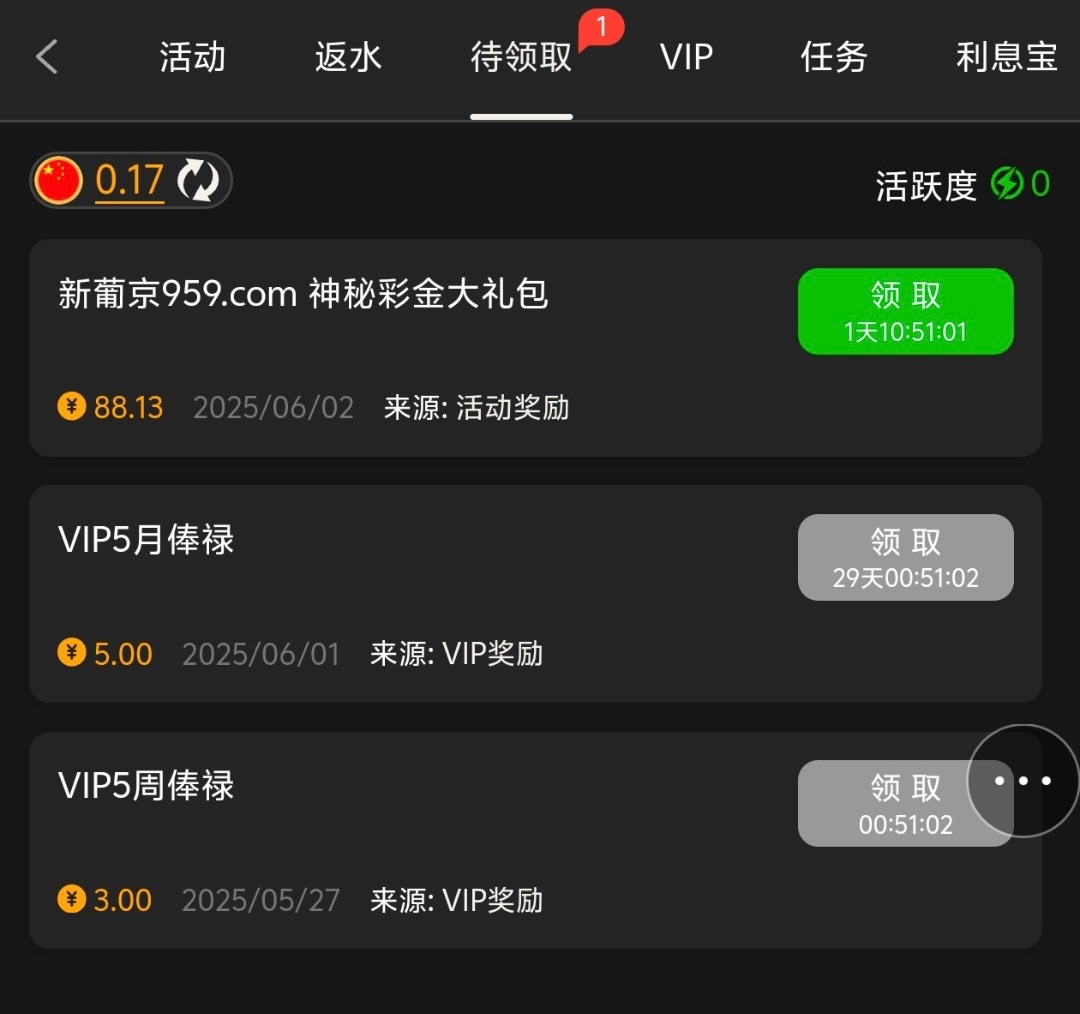Viewport: 1080px width, 1014px height.
Task: Select the 待领取 tab
Action: click(521, 57)
